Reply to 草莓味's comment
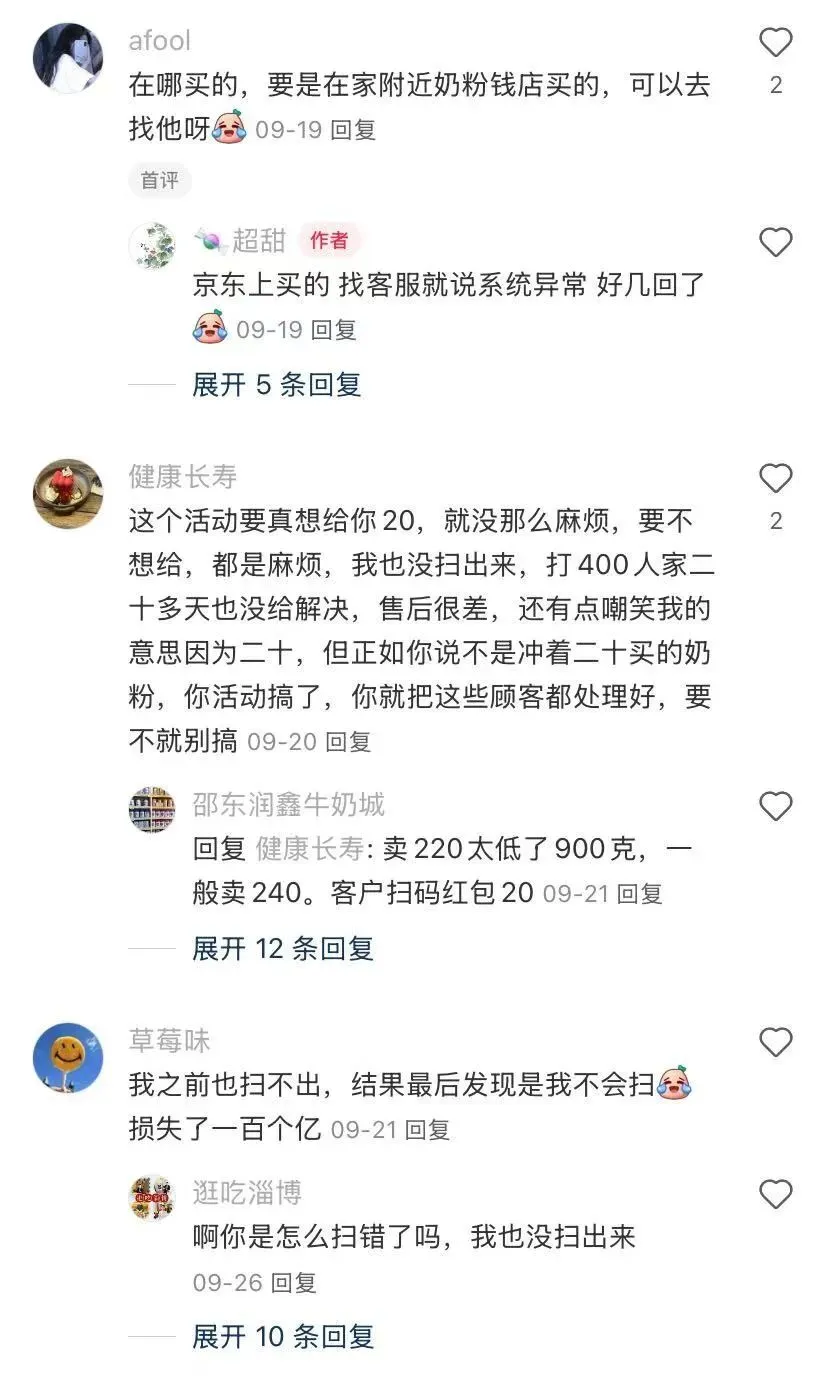The width and height of the screenshot is (828, 1378). click(427, 1130)
